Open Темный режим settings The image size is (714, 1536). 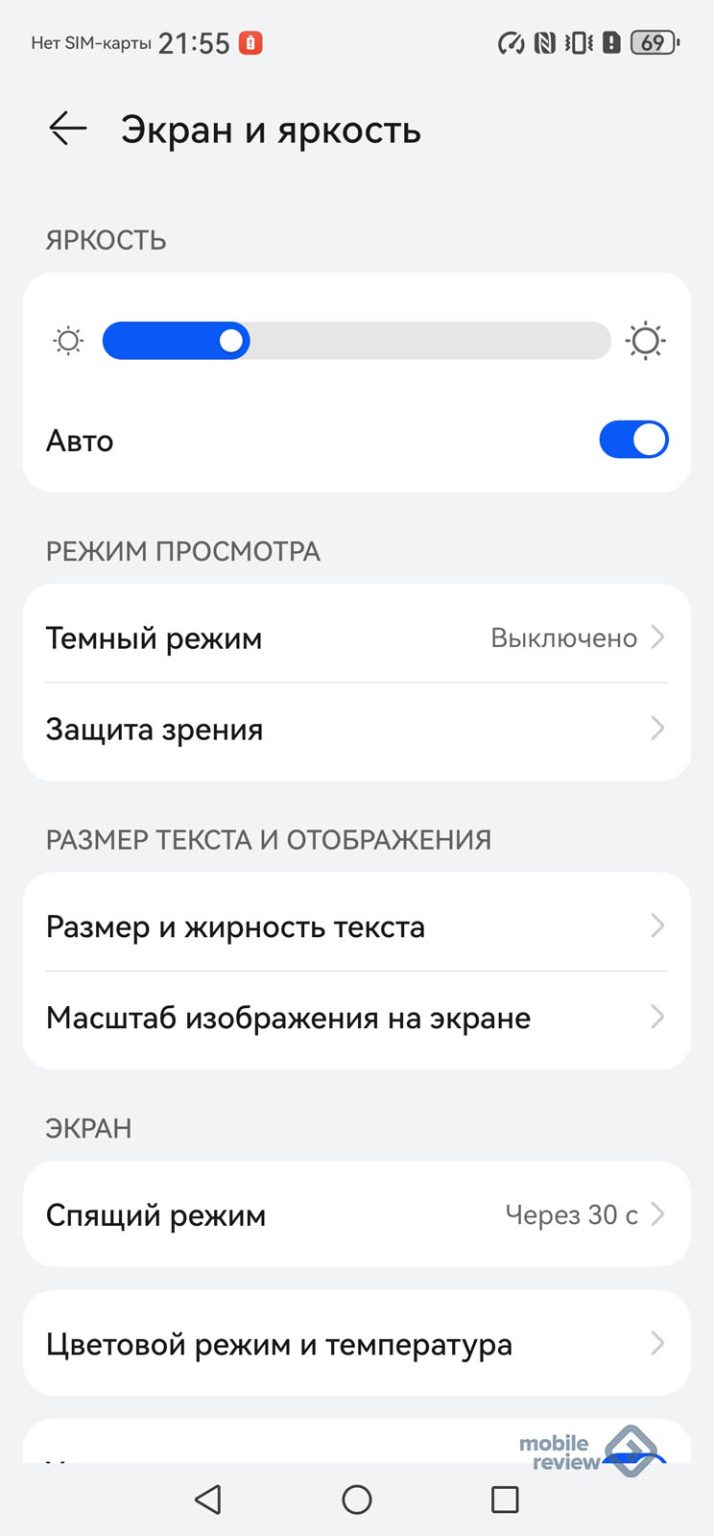(356, 638)
